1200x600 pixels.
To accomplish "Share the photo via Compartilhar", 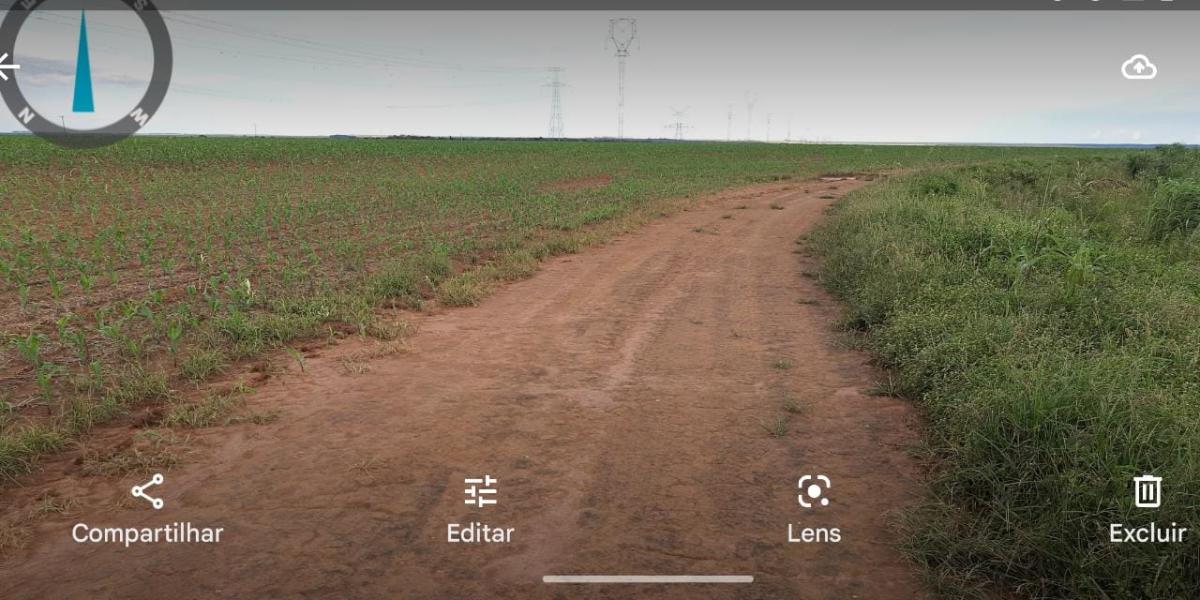I will [147, 508].
